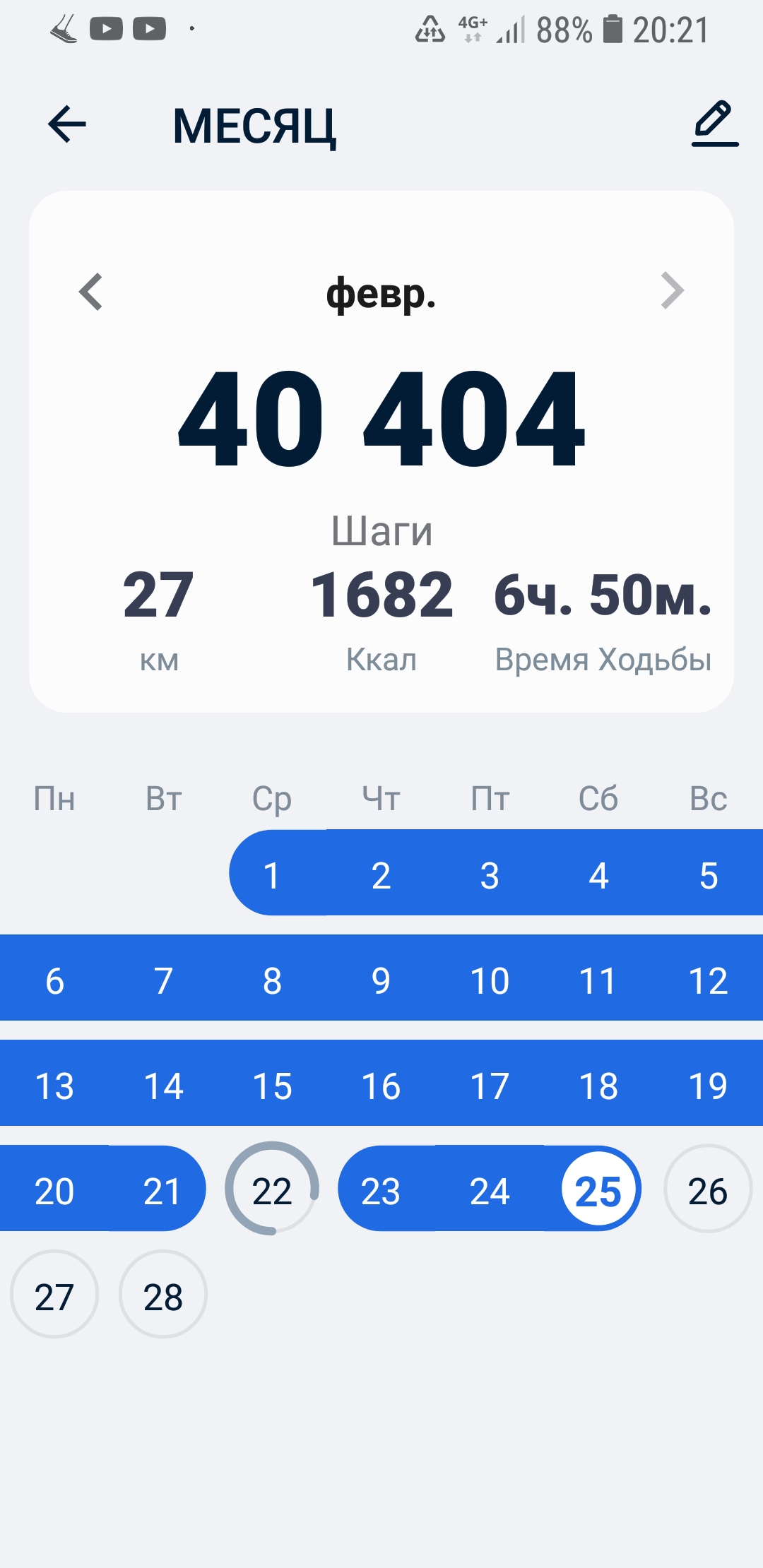Select the partially completed day 22
This screenshot has width=763, height=1568.
tap(272, 1190)
